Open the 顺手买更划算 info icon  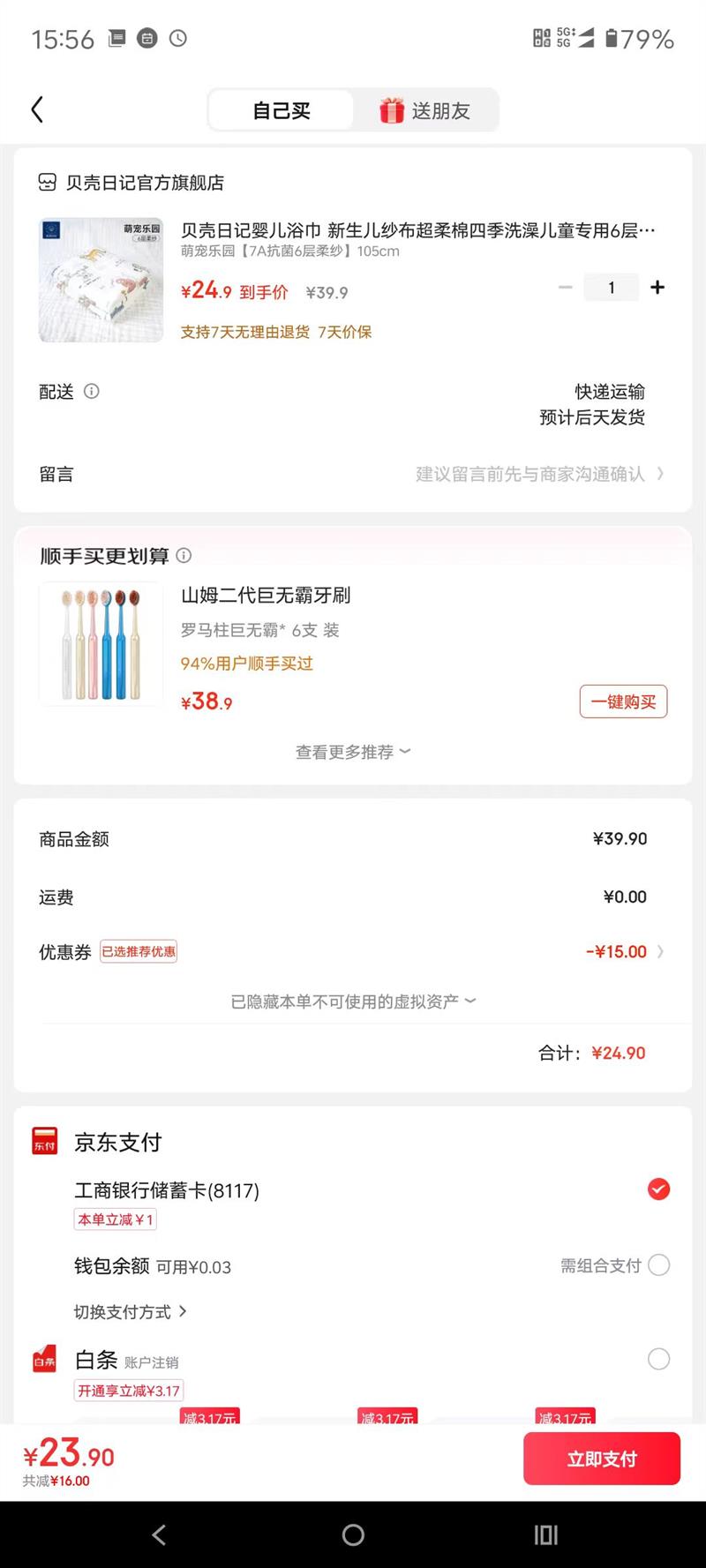click(184, 555)
